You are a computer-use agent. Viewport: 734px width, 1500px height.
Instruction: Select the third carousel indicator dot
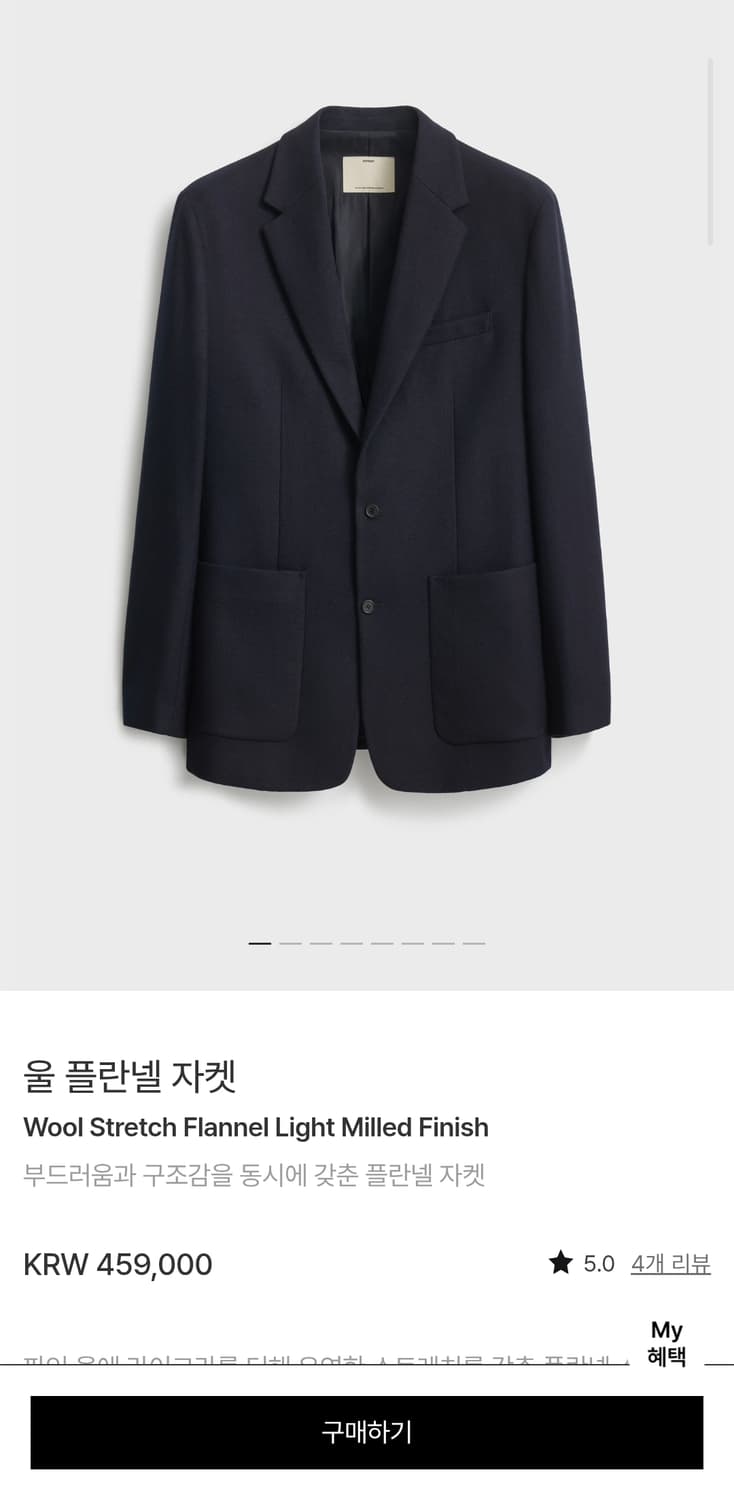point(320,941)
